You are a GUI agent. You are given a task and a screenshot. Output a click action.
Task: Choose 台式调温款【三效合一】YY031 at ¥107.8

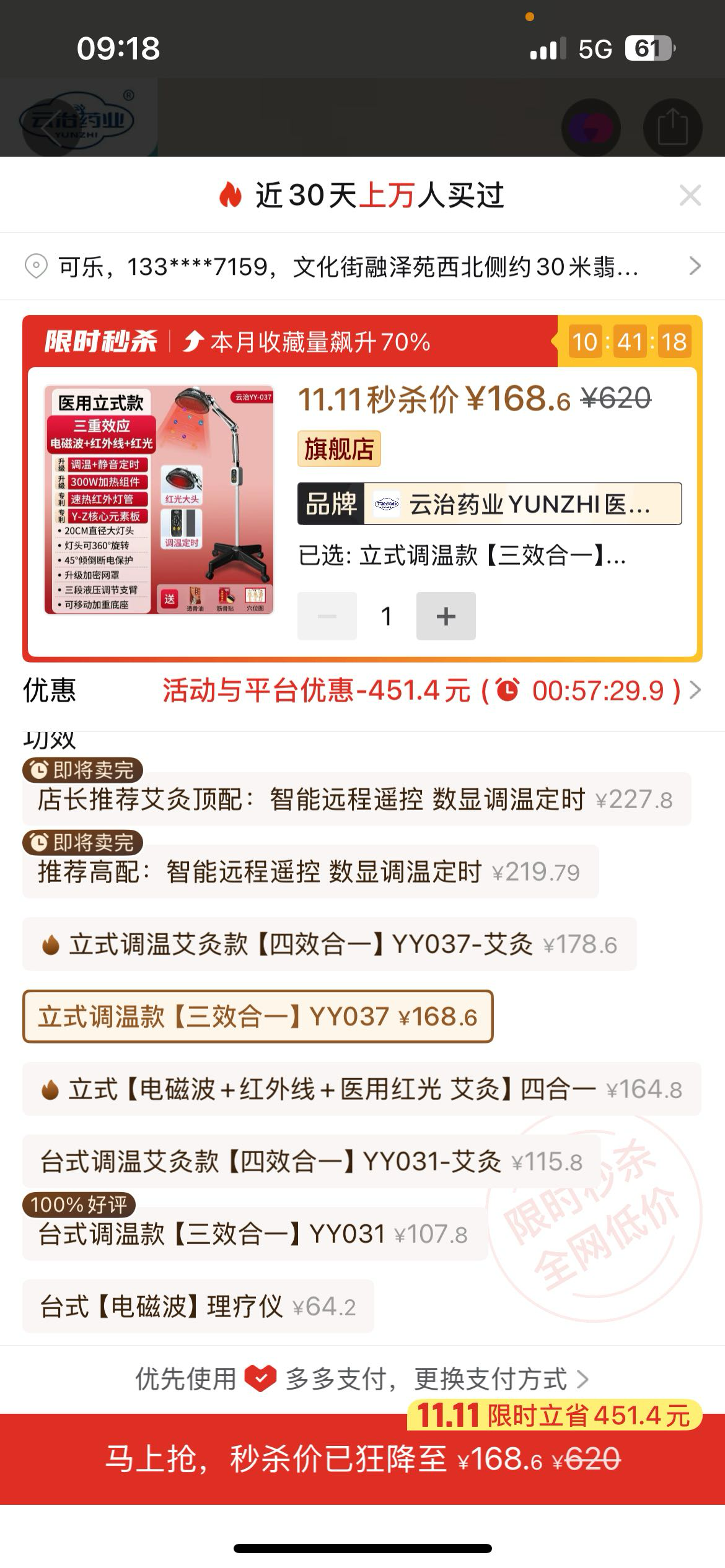(x=254, y=1234)
